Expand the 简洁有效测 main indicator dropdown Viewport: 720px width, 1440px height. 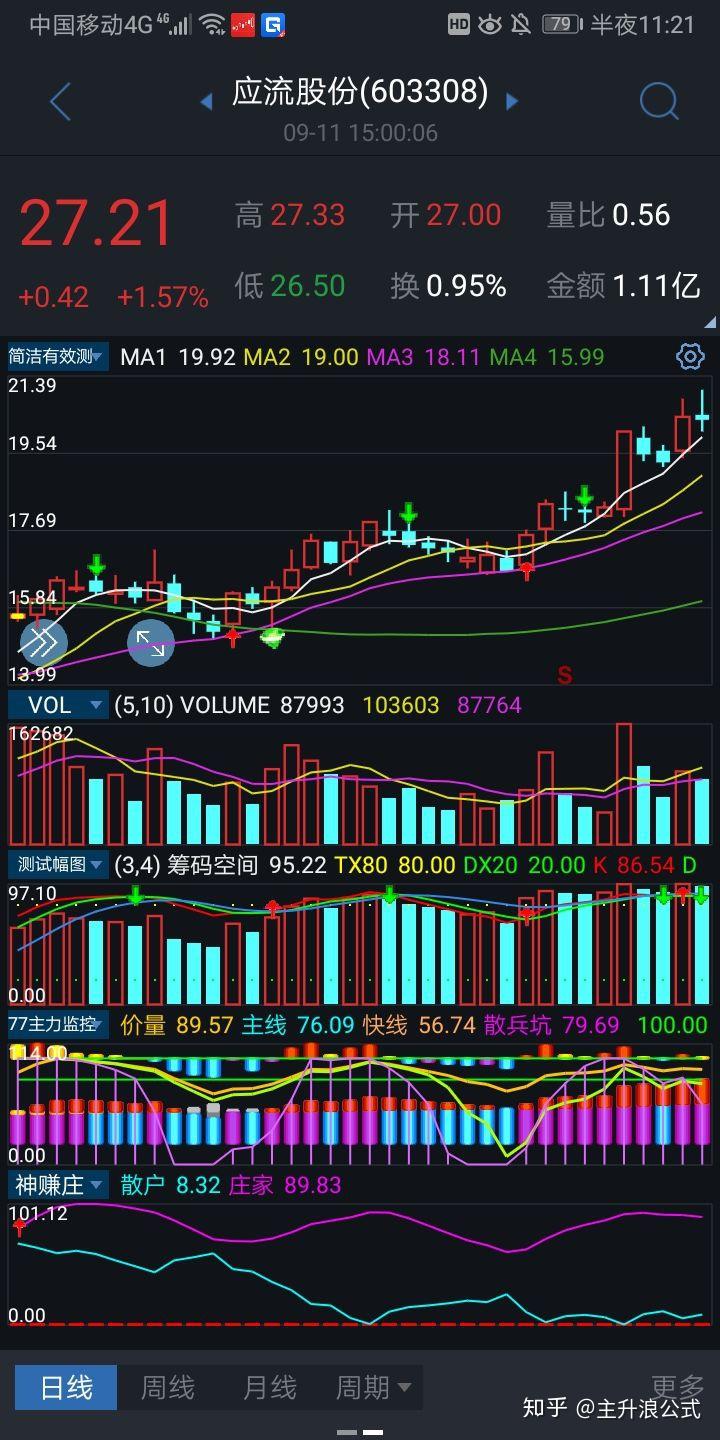pyautogui.click(x=58, y=356)
